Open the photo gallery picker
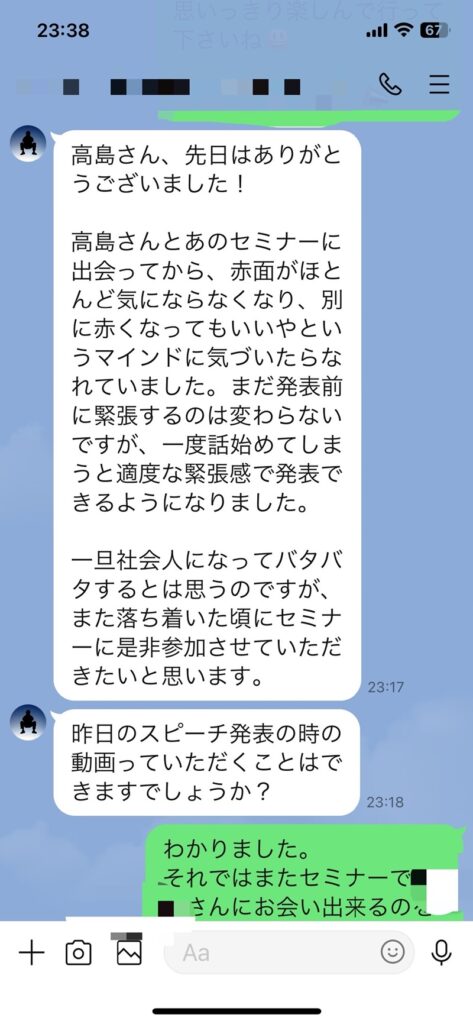Viewport: 473px width, 1024px height. click(x=129, y=953)
